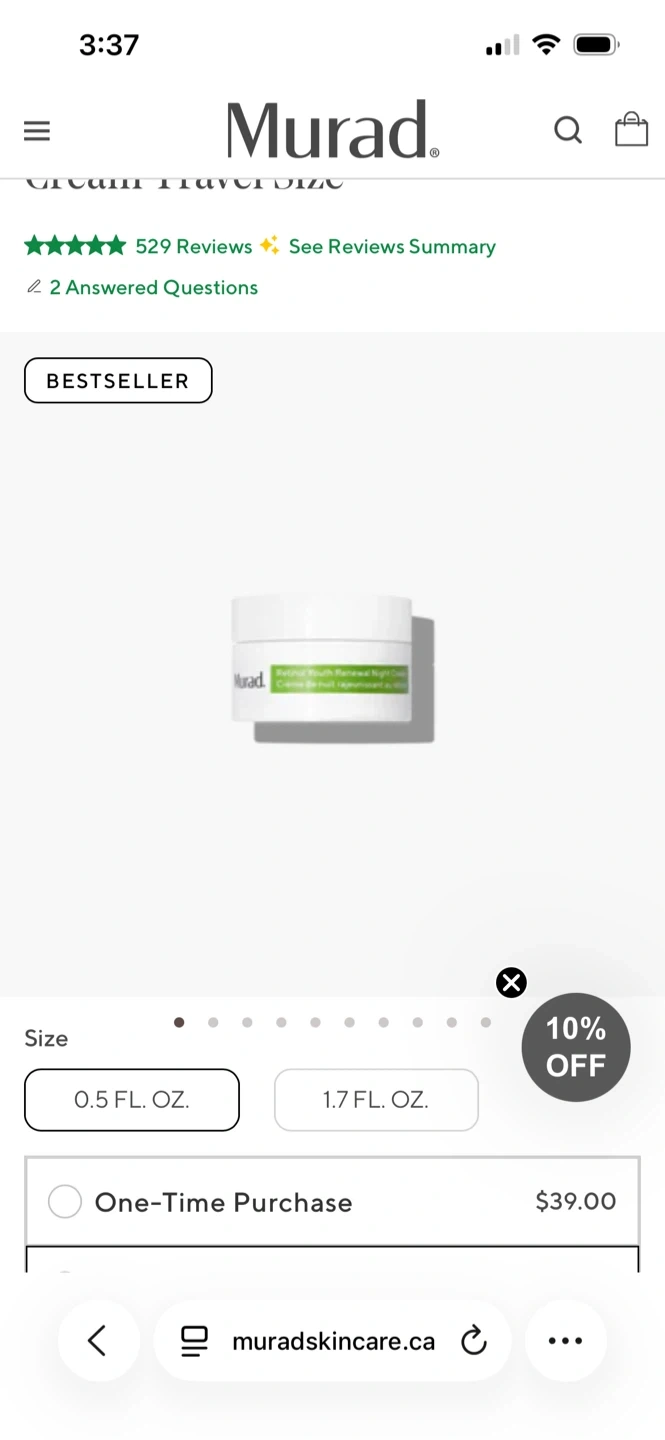The image size is (665, 1440).
Task: Open the 529 Reviews link
Action: [193, 246]
